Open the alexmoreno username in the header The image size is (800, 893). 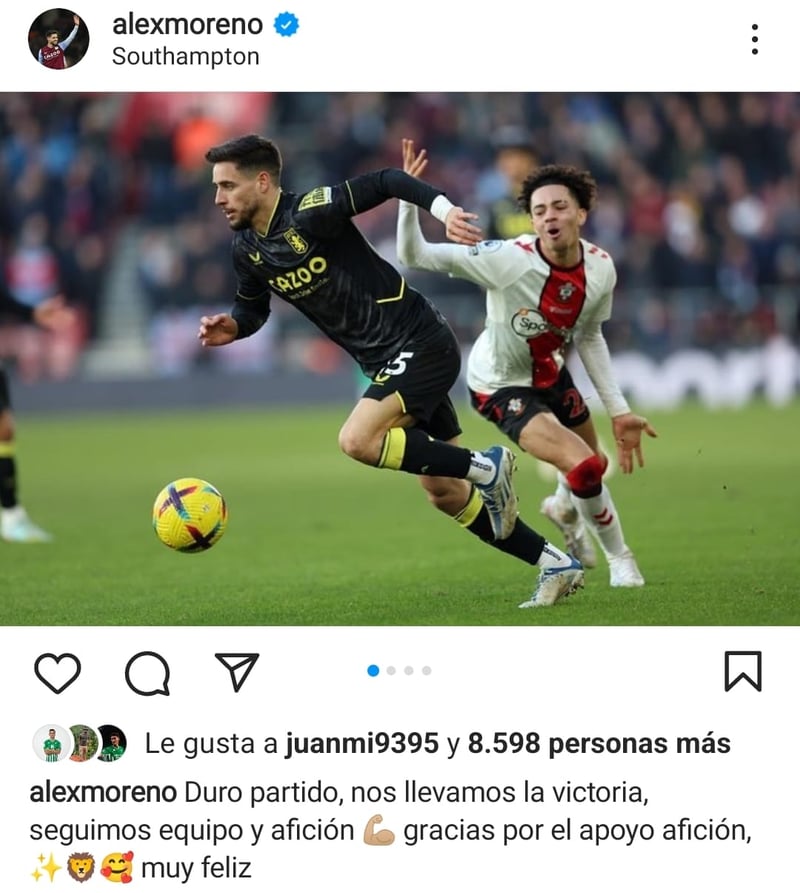(x=187, y=25)
